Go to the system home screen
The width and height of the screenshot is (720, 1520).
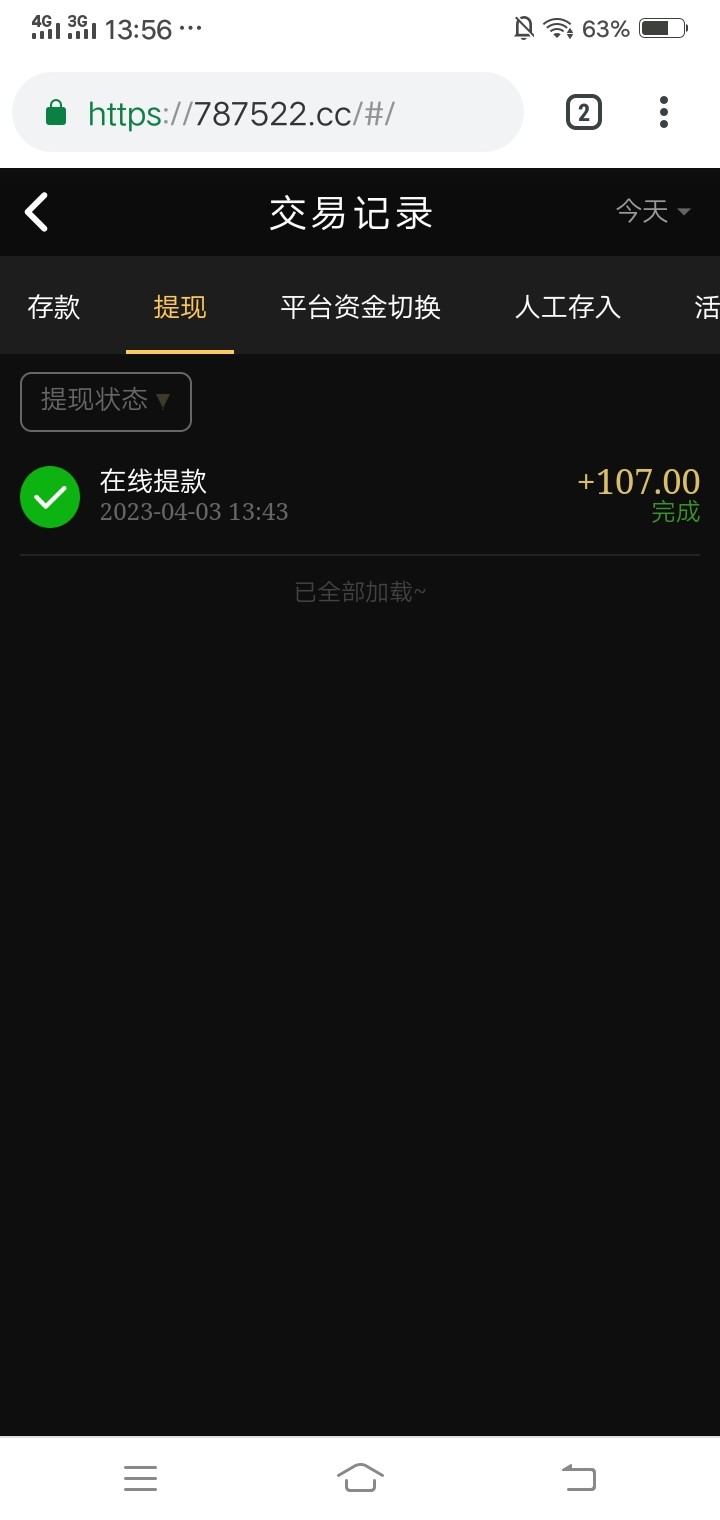coord(360,1477)
